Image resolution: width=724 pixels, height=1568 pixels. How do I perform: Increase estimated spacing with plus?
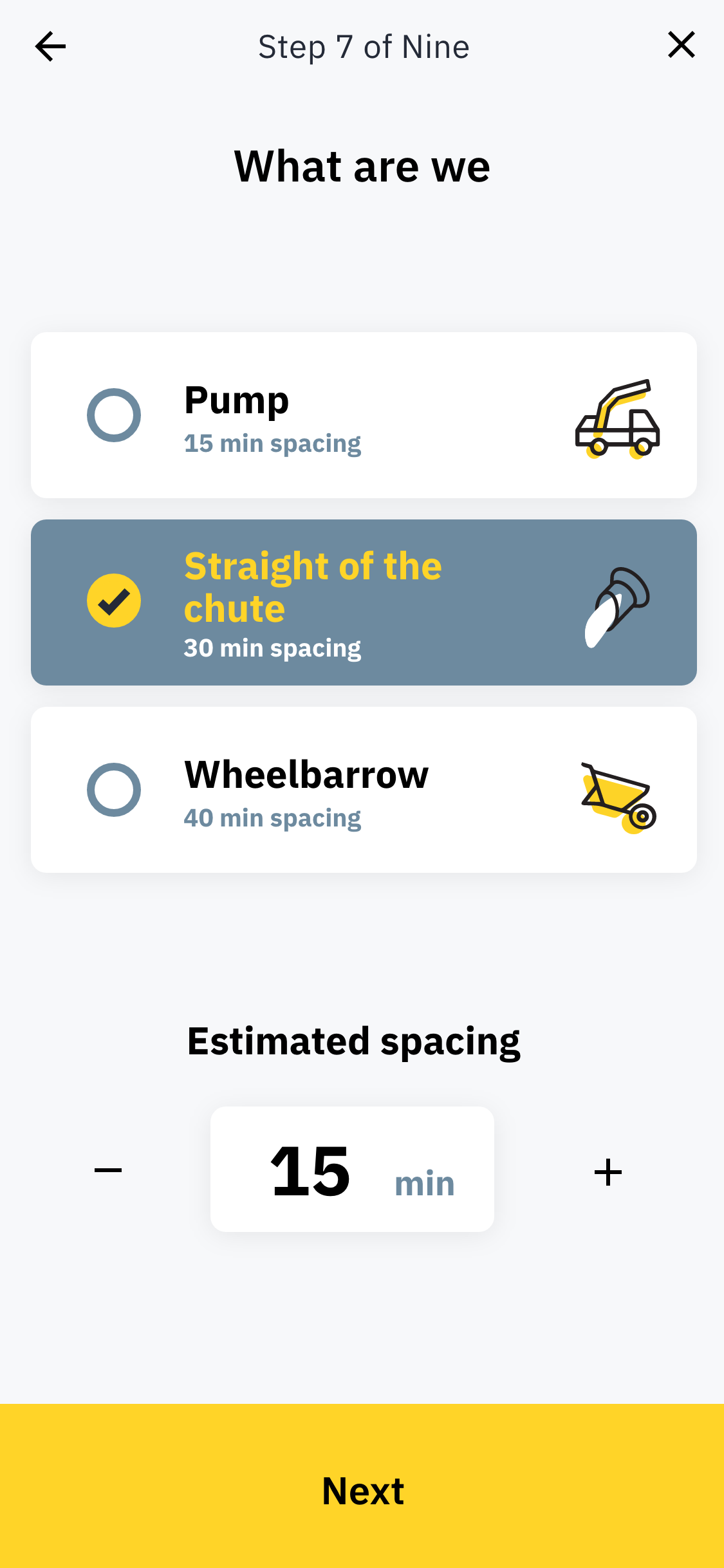(x=608, y=1171)
